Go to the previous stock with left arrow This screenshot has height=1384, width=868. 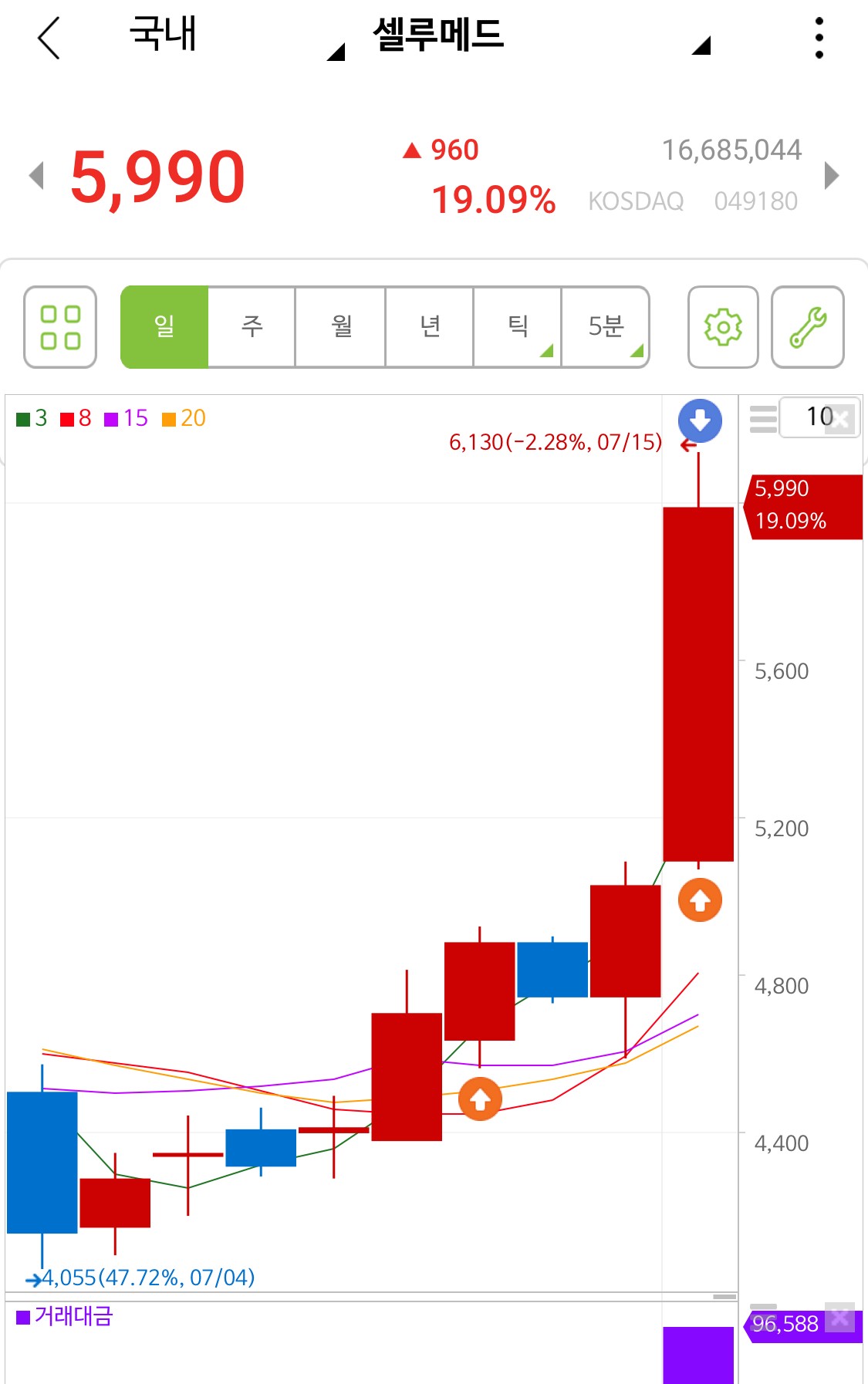coord(36,175)
